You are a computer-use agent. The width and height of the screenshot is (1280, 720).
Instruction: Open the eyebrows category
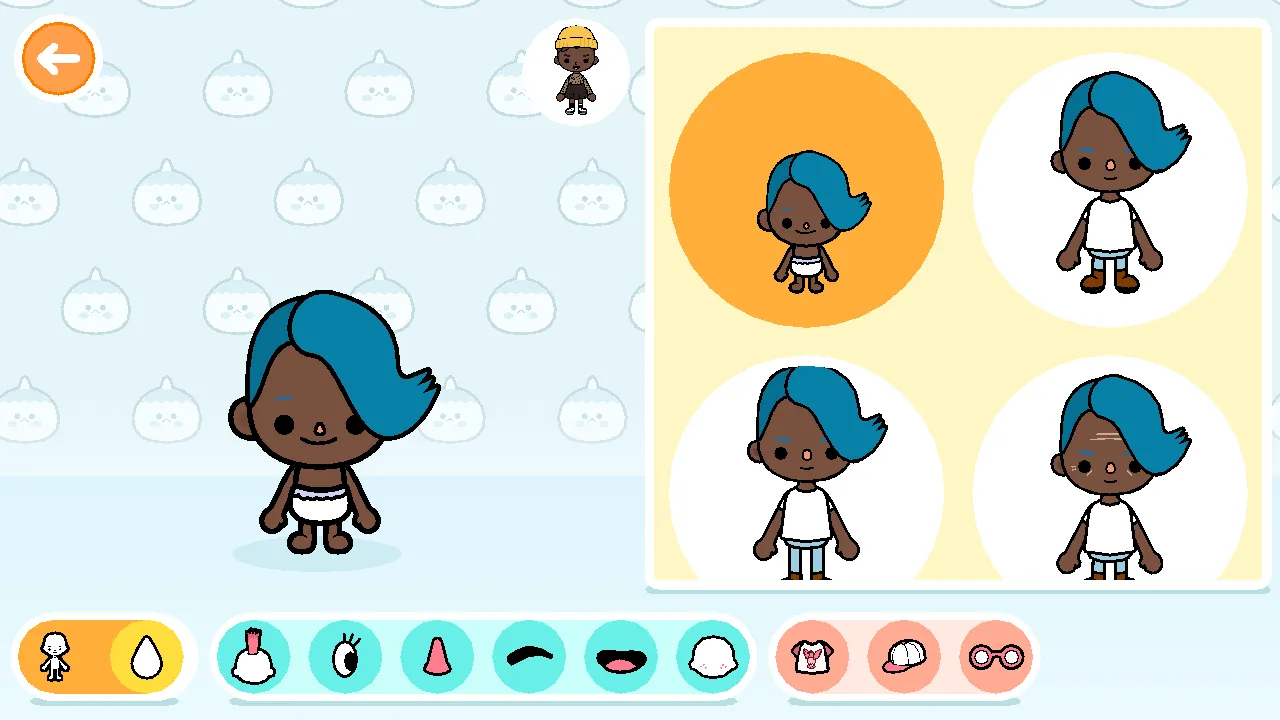click(529, 657)
